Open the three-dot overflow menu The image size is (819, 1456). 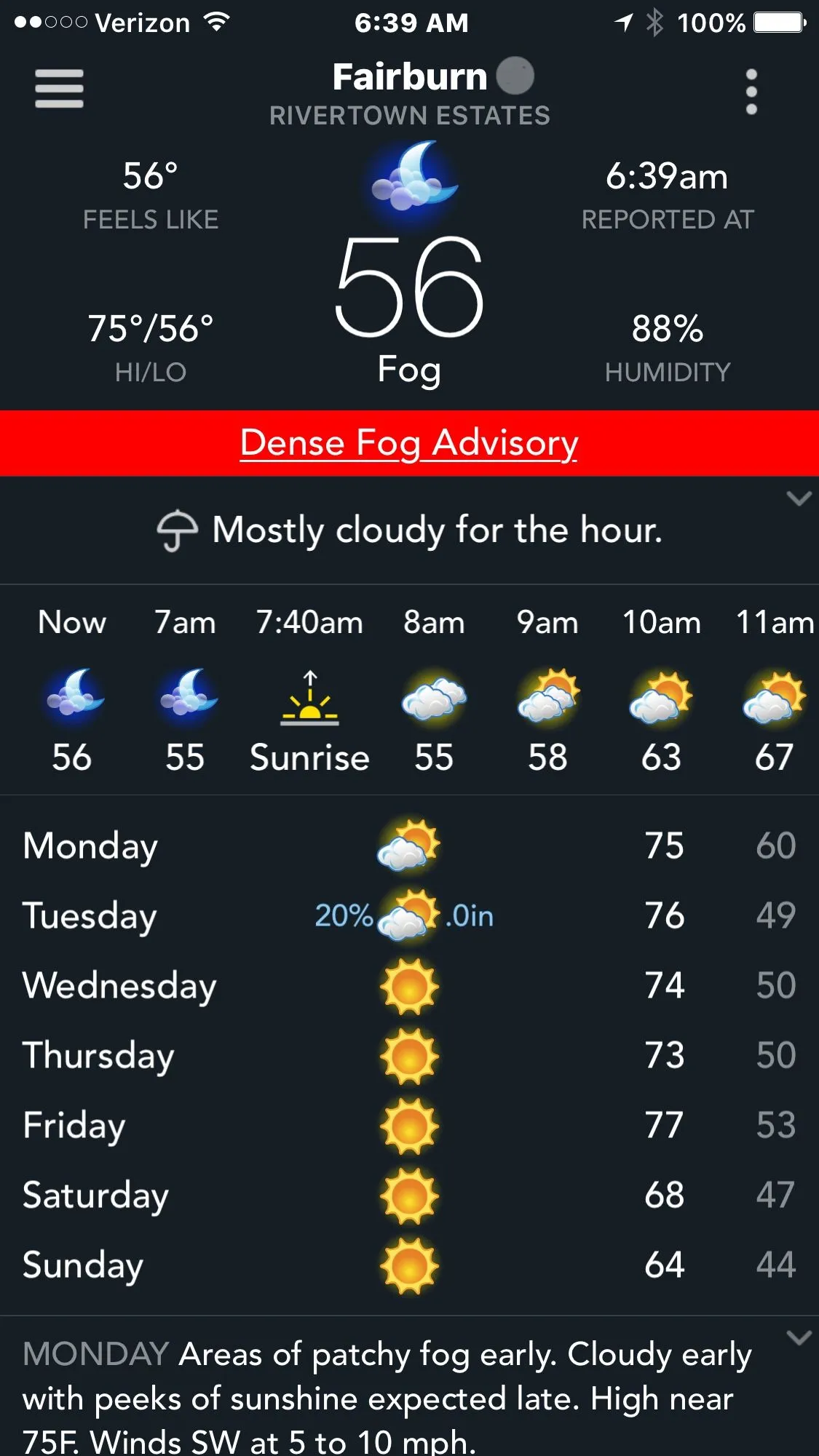pos(751,92)
